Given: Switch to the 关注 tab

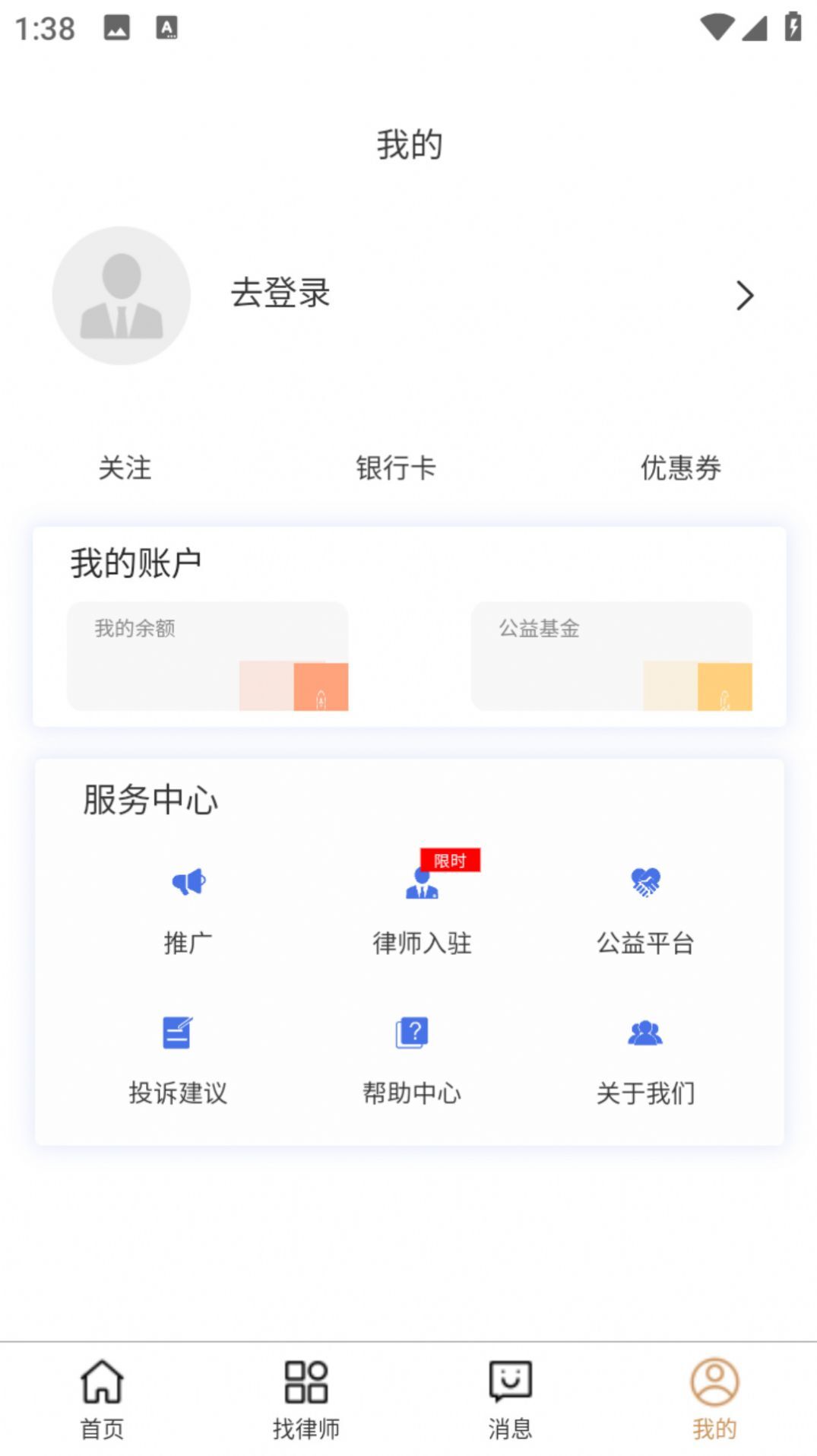Looking at the screenshot, I should coord(124,469).
